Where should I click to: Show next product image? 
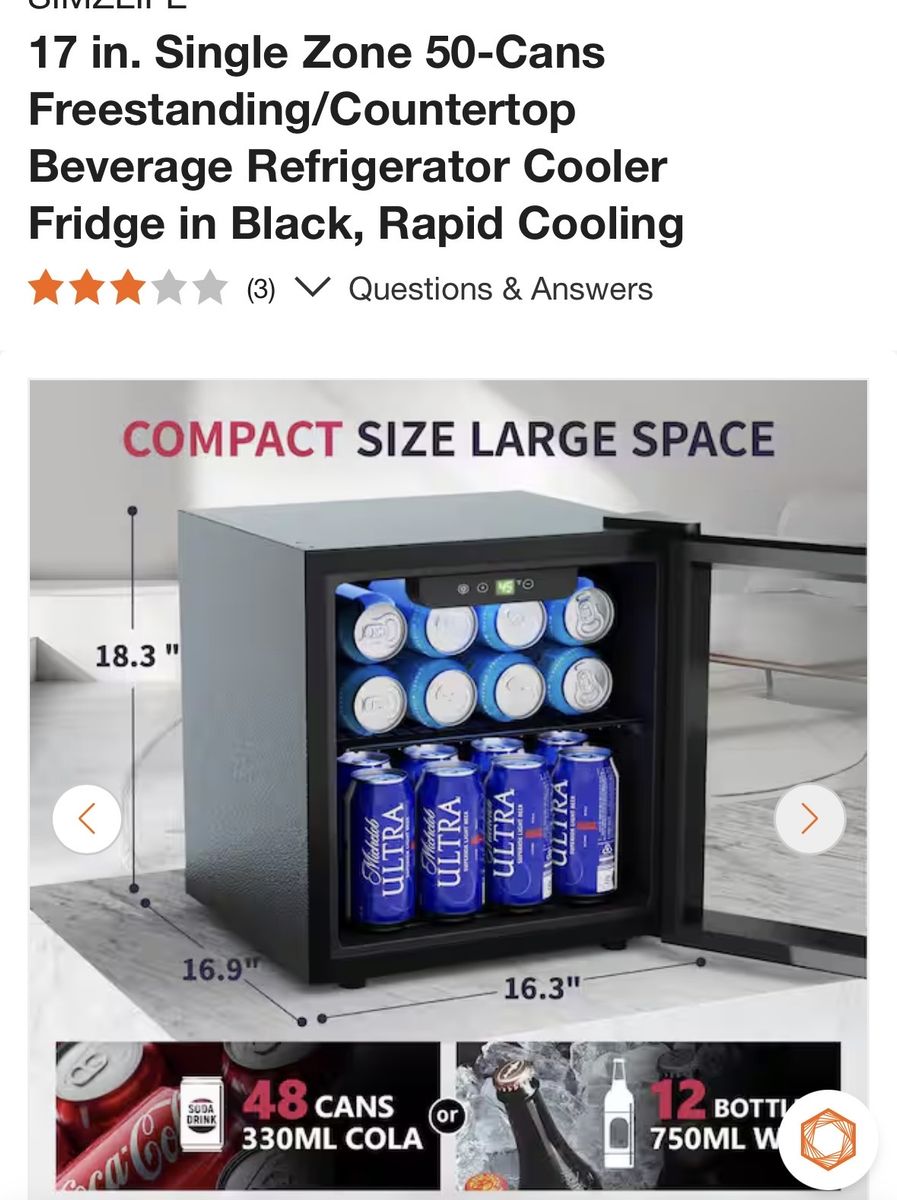(809, 819)
